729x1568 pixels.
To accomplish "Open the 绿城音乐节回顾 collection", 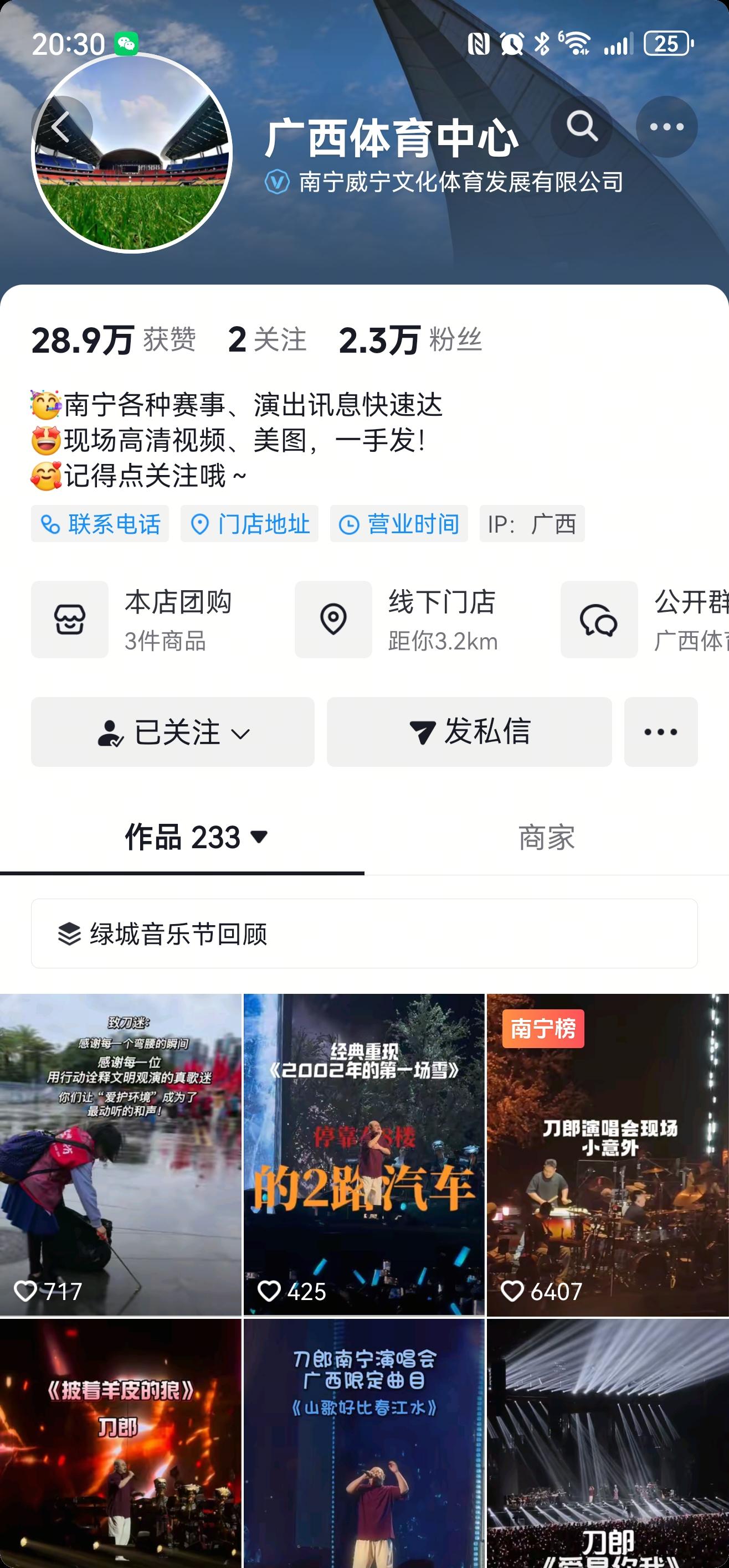I will click(364, 933).
